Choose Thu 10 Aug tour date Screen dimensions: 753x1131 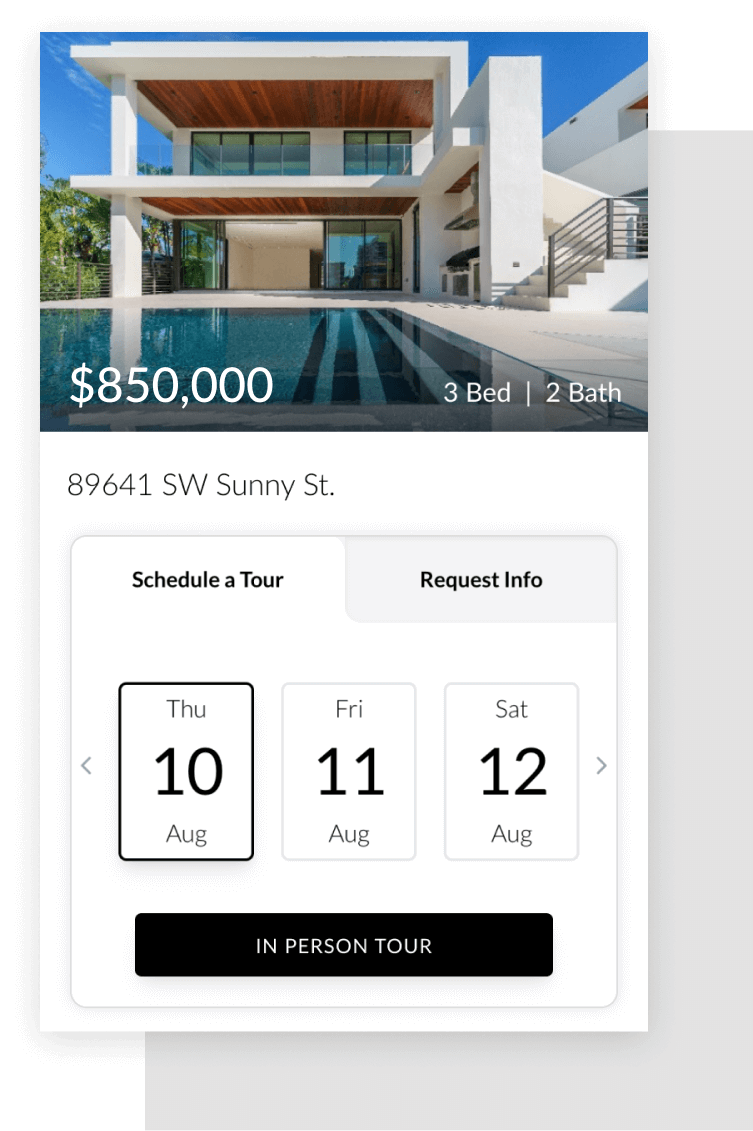[x=186, y=771]
